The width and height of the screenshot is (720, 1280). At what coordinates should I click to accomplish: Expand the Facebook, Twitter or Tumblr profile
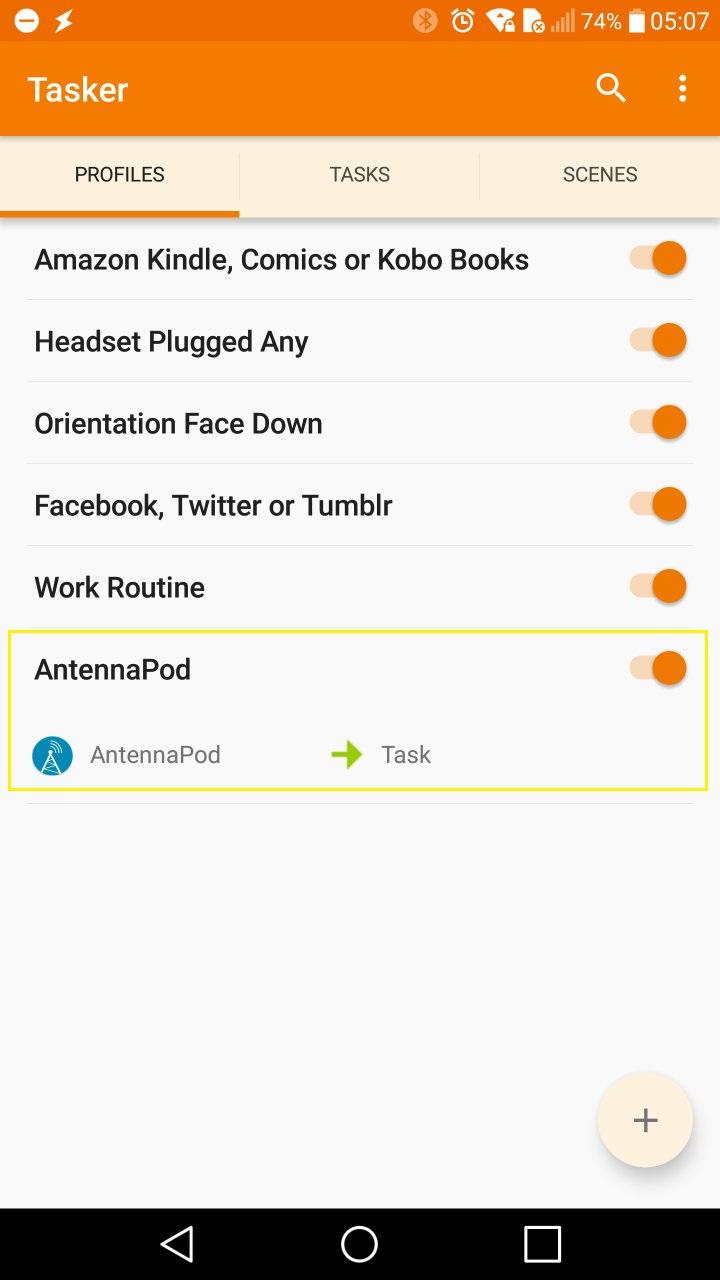pyautogui.click(x=213, y=506)
